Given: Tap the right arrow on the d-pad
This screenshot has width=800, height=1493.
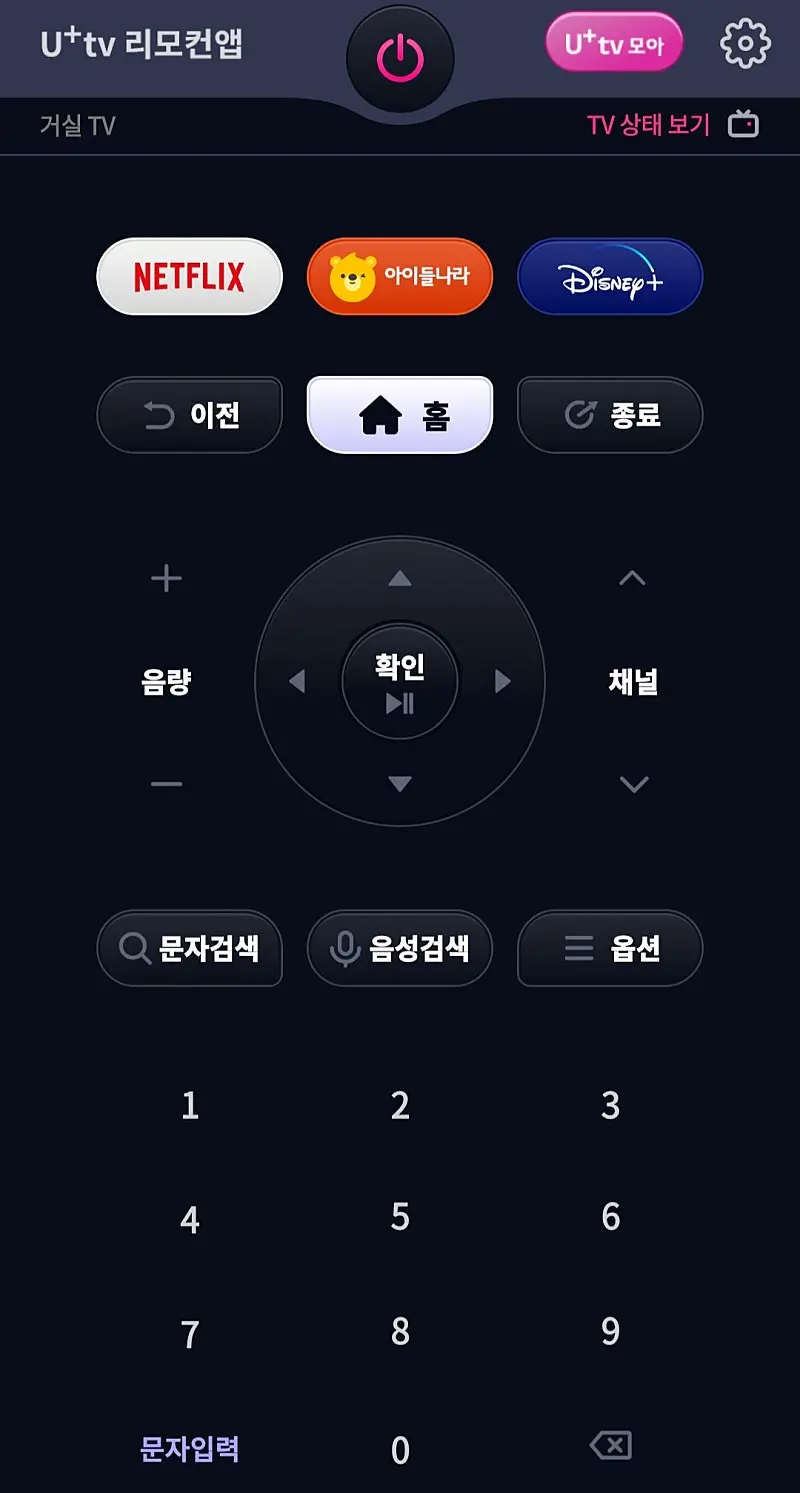Looking at the screenshot, I should (x=503, y=681).
